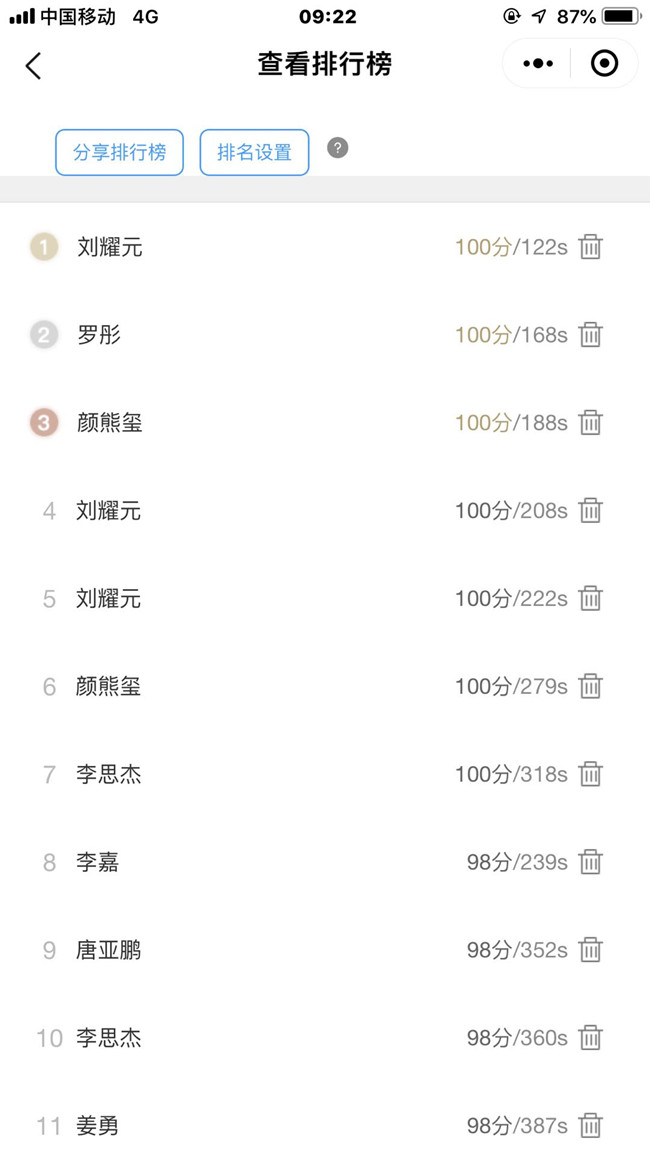Screen dimensions: 650x1155
Task: Delete the rank 4 刘耀元 208s record
Action: [590, 510]
